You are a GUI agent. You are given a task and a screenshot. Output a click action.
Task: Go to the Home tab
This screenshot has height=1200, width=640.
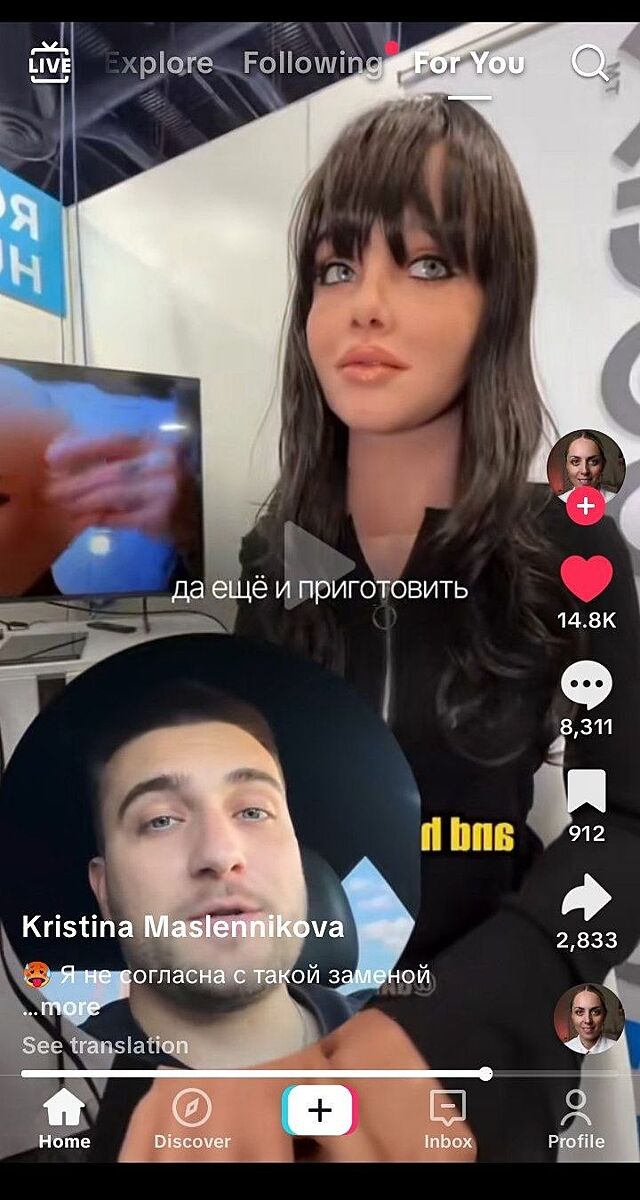click(x=64, y=1120)
